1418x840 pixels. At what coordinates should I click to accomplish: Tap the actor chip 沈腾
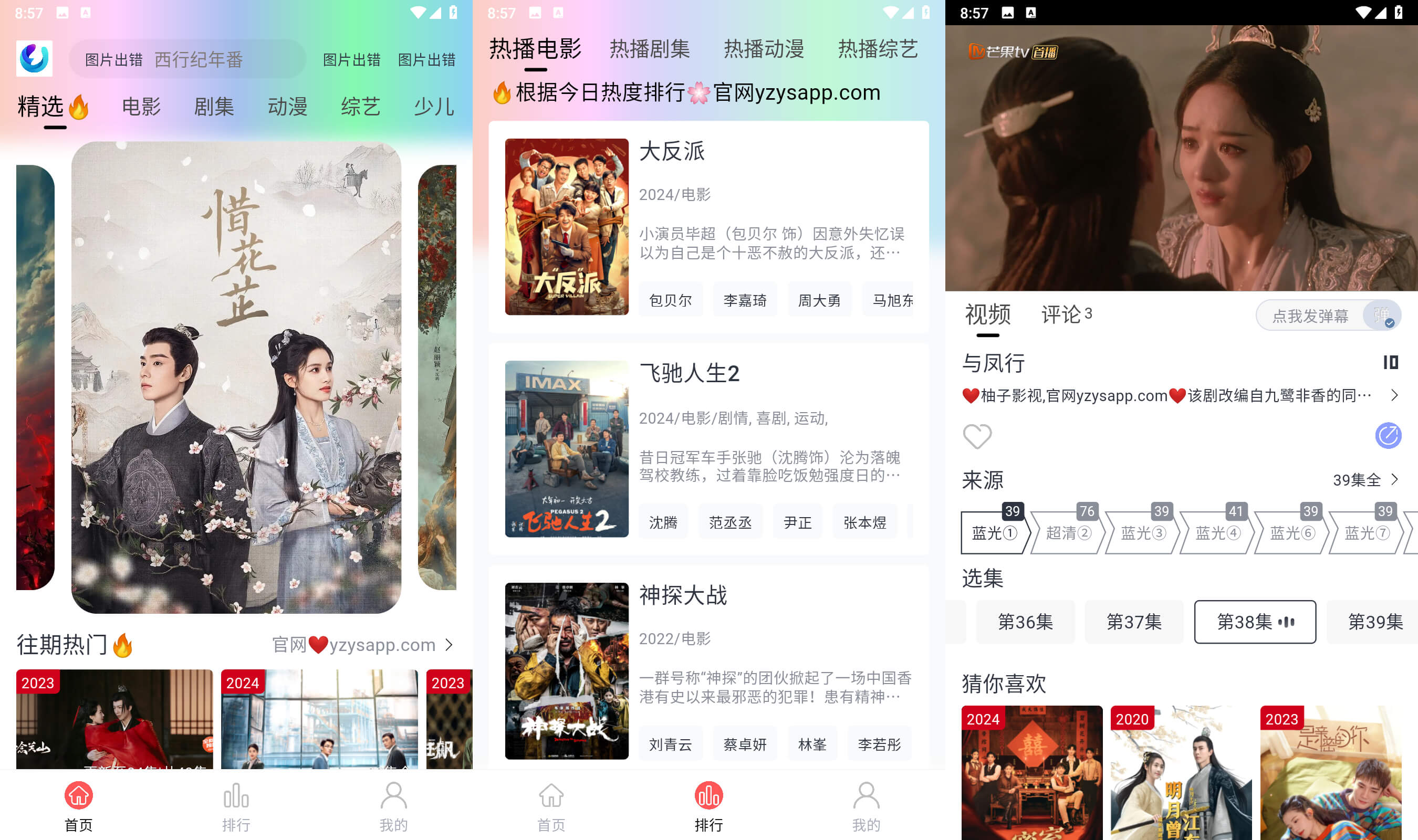pyautogui.click(x=663, y=522)
